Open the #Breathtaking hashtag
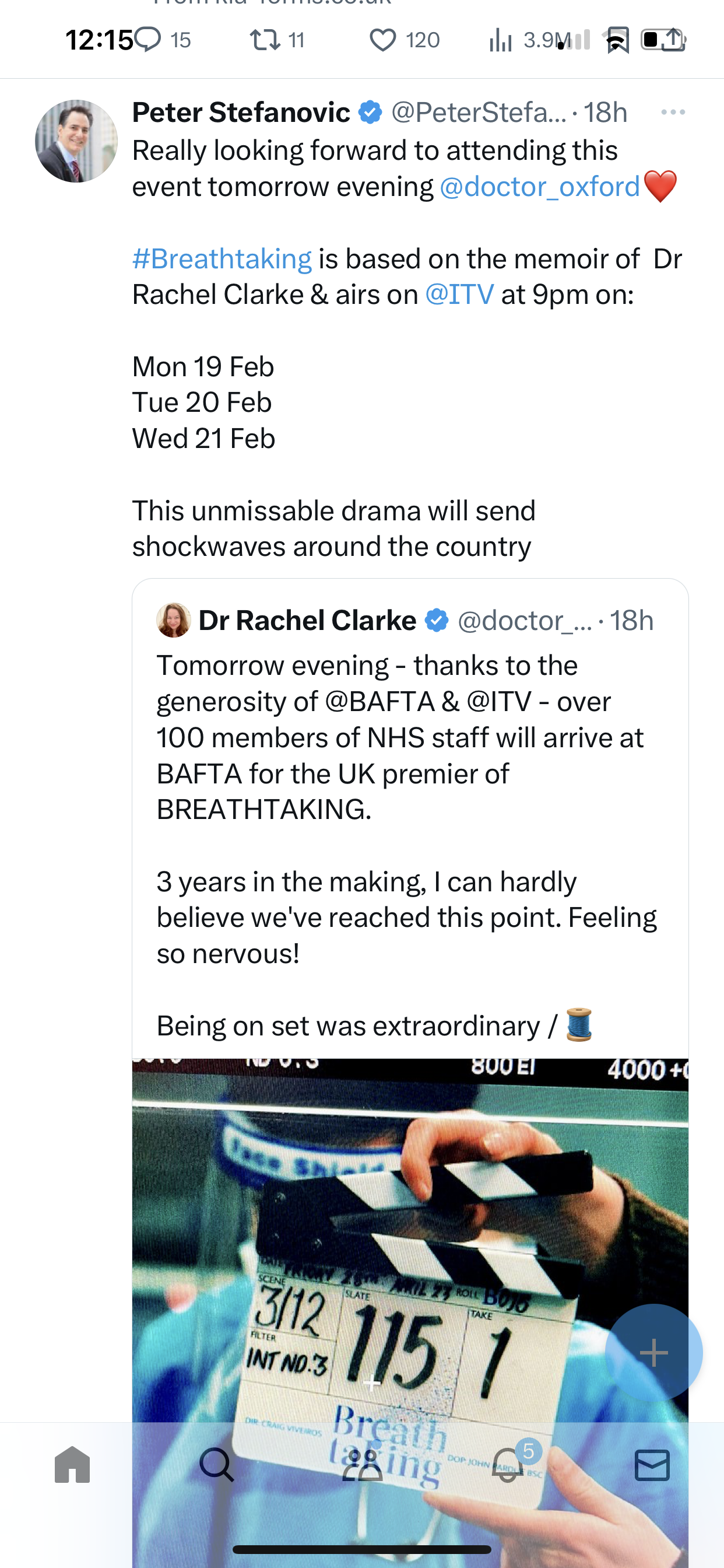The height and width of the screenshot is (1568, 724). tap(222, 258)
